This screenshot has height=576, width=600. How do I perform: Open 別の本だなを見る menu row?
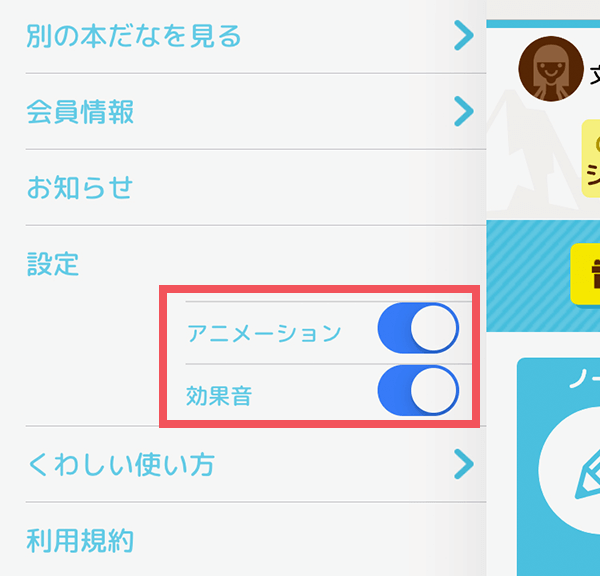pyautogui.click(x=240, y=37)
